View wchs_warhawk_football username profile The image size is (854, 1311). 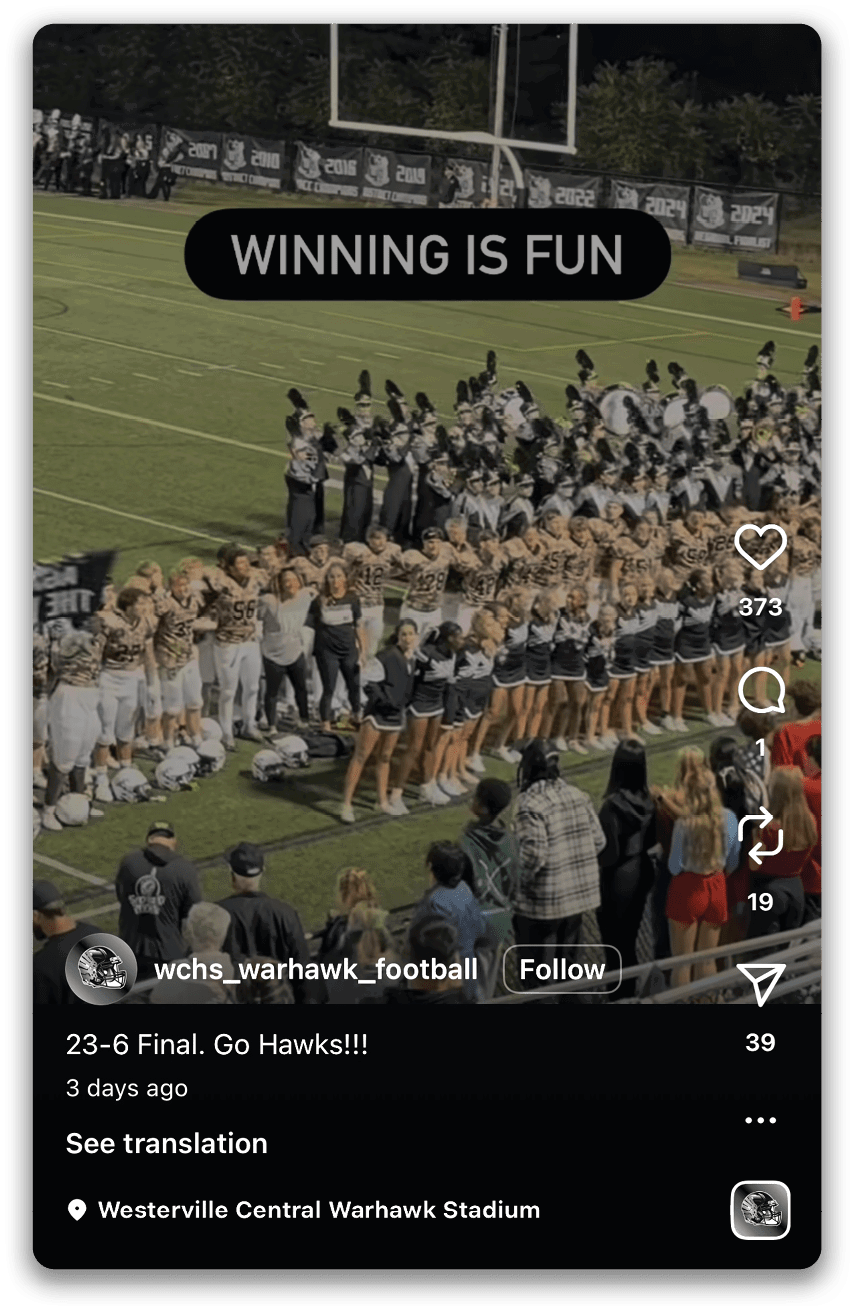[x=315, y=969]
